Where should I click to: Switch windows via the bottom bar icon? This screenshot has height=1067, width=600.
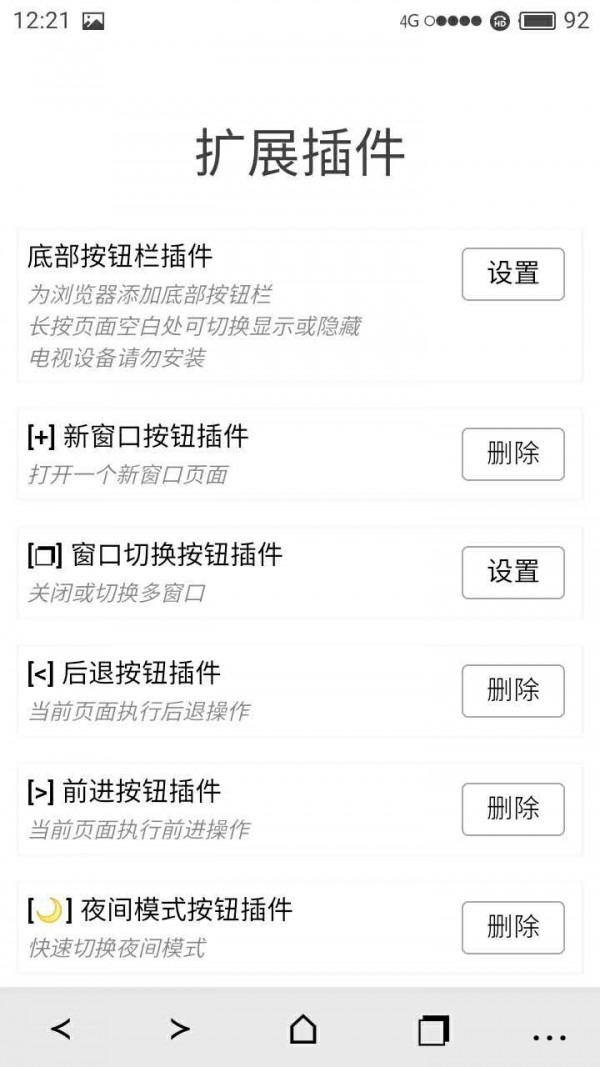tap(433, 1029)
